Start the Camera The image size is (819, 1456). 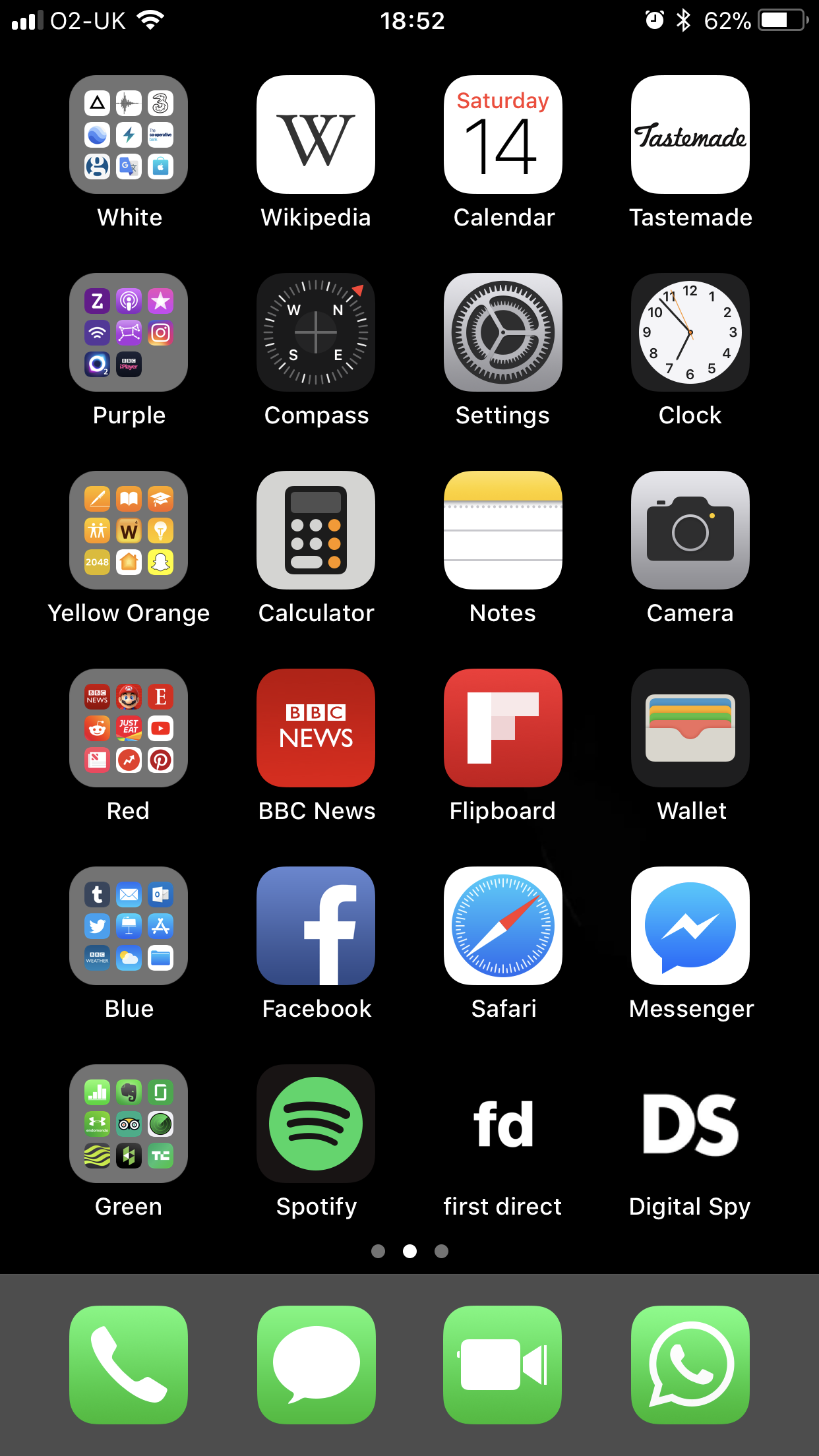[x=690, y=530]
